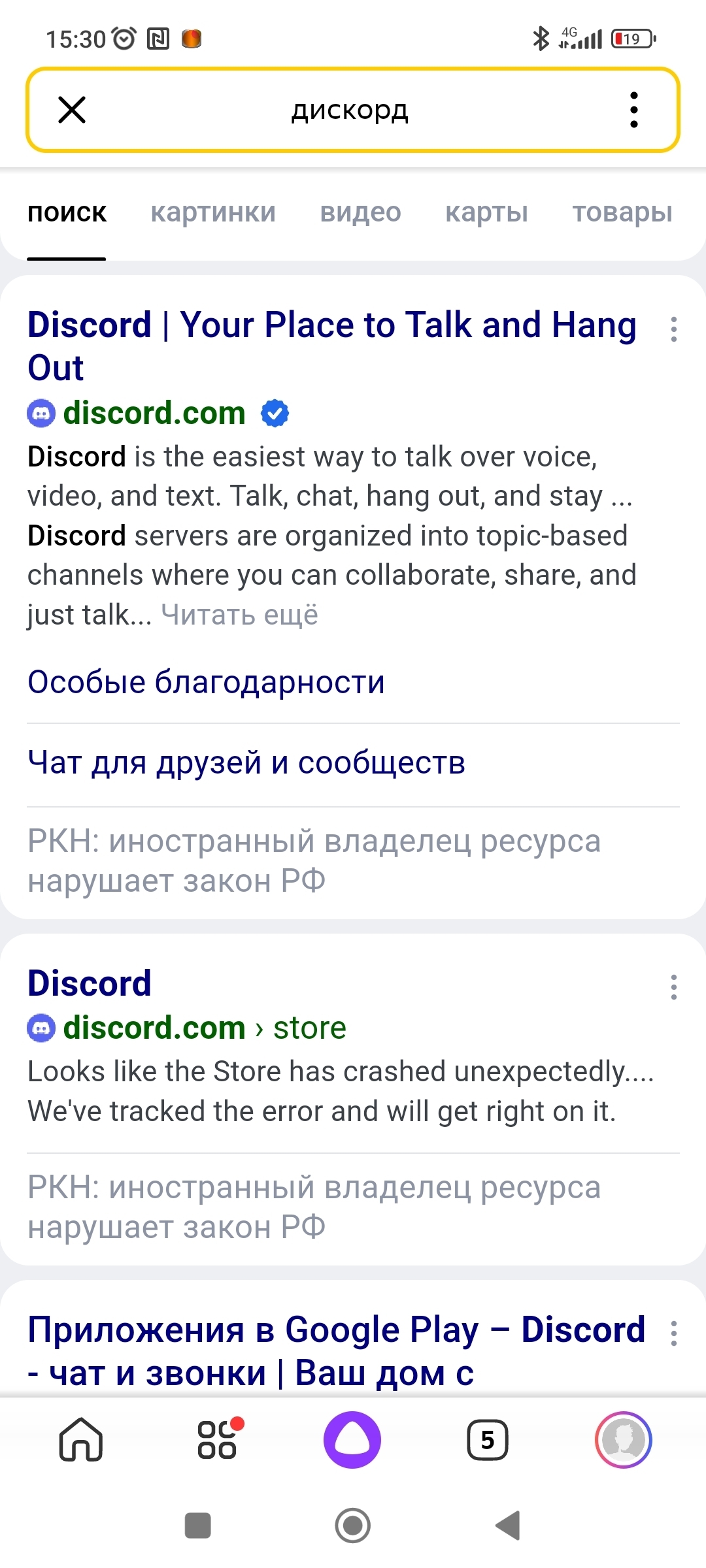Open options for the first Discord result
Viewport: 706px width, 1568px height.
(673, 329)
